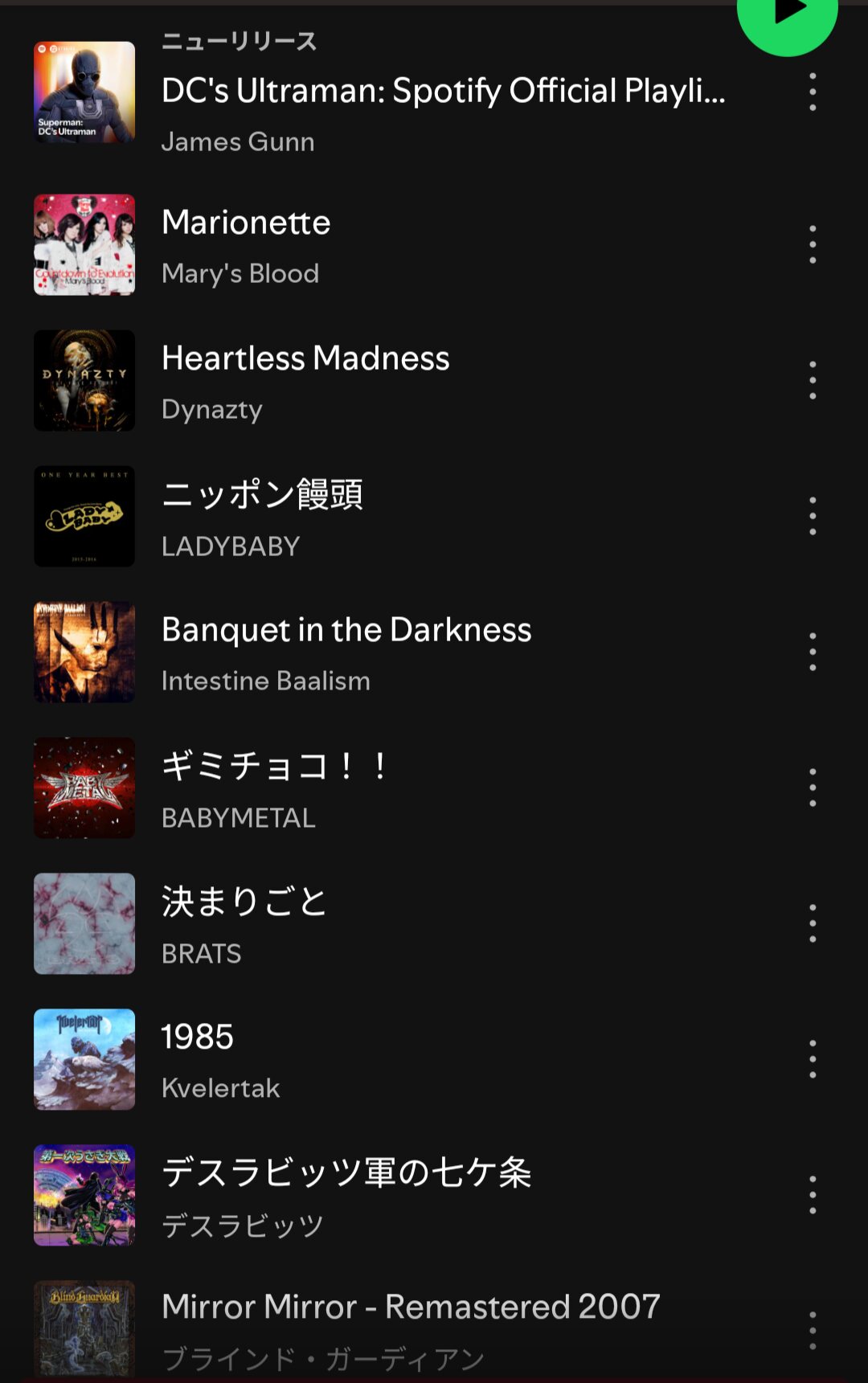The height and width of the screenshot is (1383, 868).
Task: Open more options for デスラビッツ軍の七ケ条
Action: click(813, 1196)
